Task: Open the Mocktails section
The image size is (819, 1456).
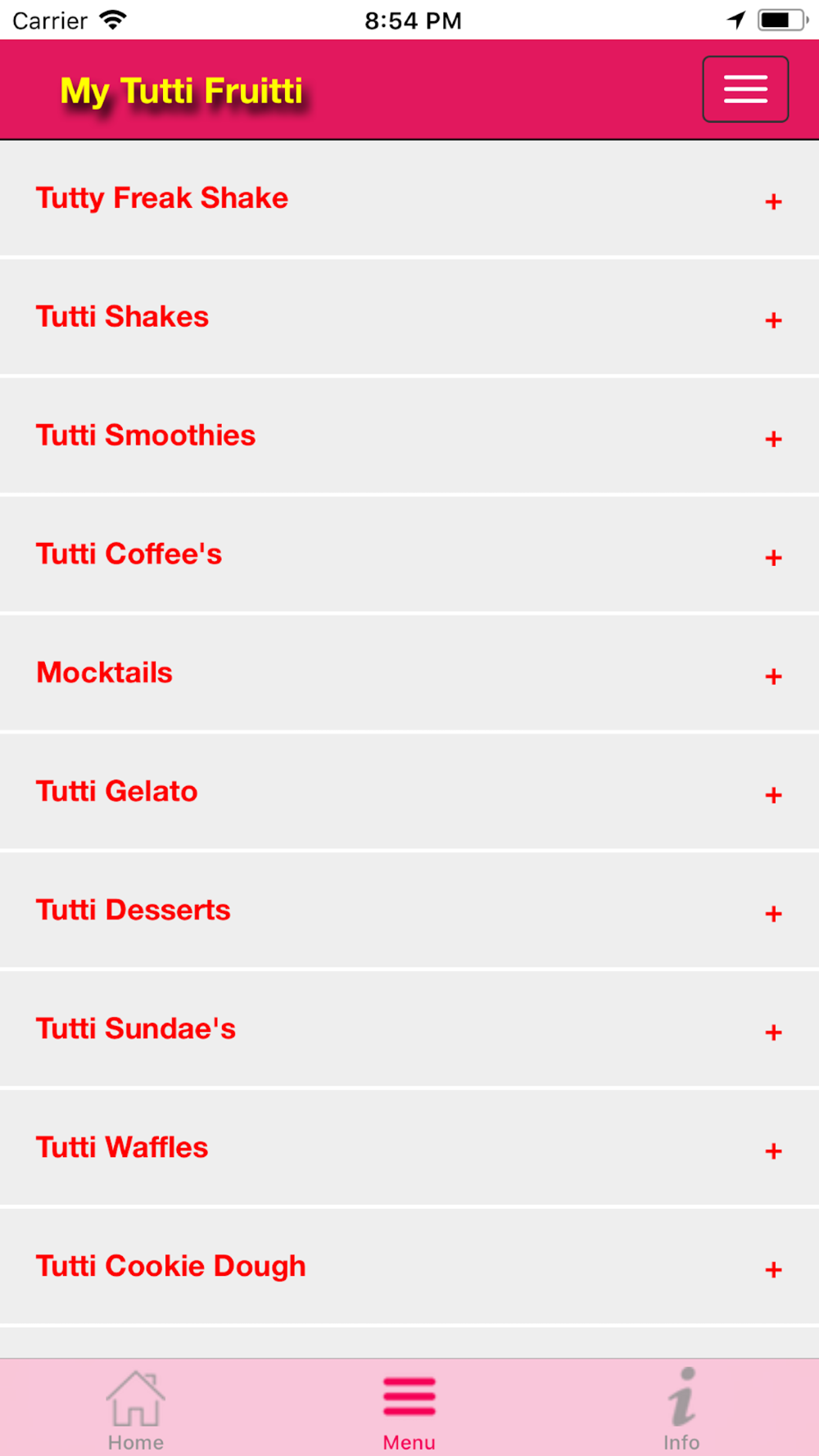Action: (x=409, y=674)
